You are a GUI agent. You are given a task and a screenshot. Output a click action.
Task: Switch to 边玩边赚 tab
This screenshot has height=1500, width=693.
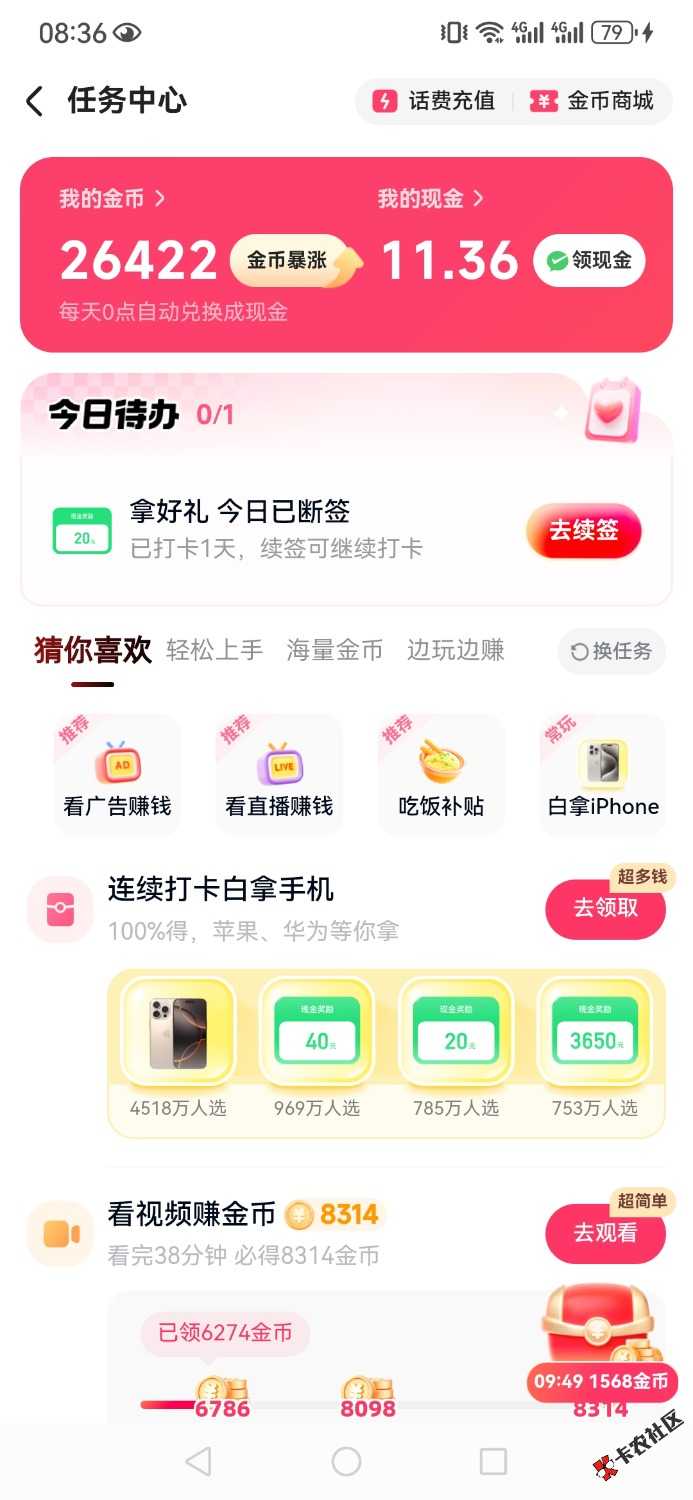(455, 651)
